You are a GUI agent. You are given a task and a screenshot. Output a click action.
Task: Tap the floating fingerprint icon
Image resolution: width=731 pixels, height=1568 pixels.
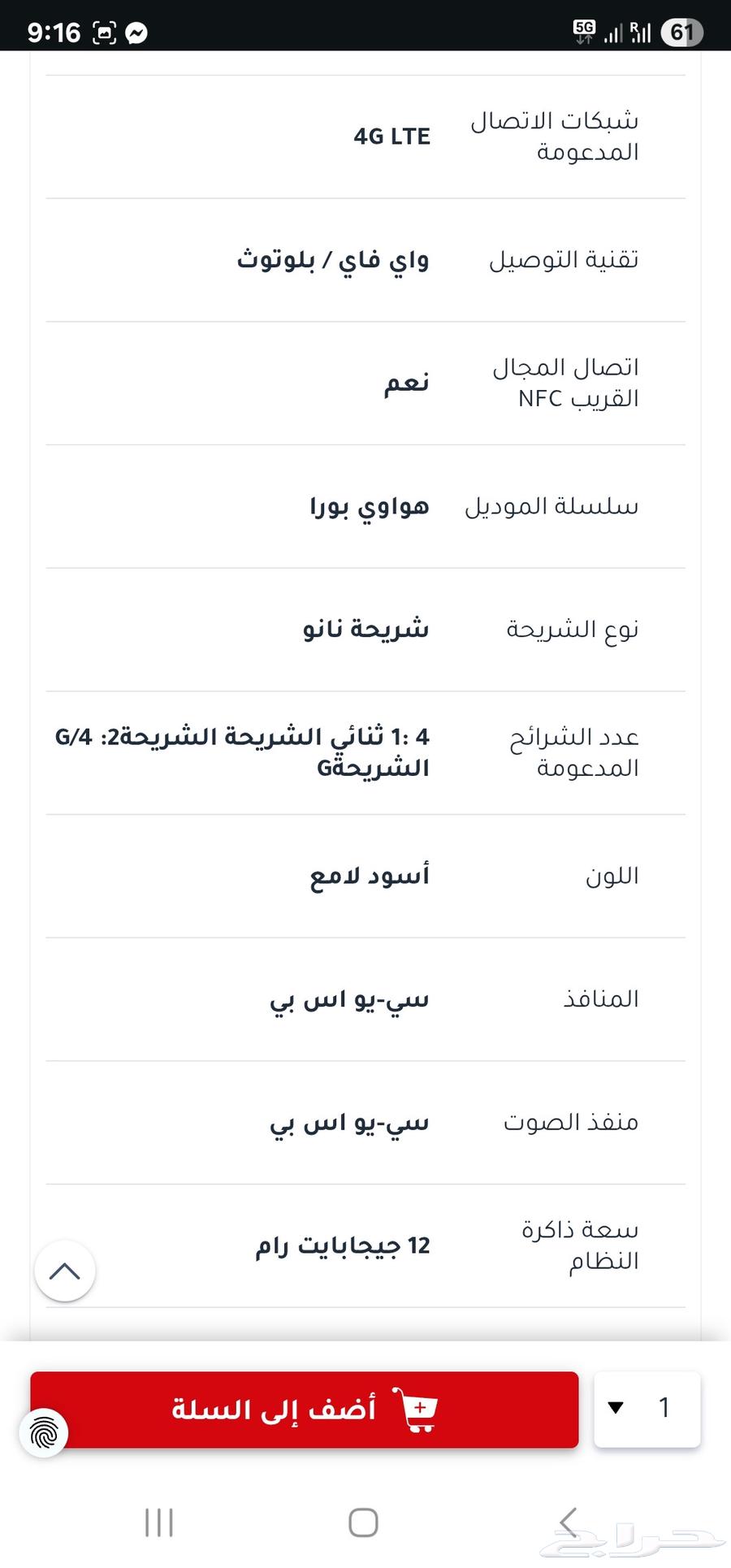point(44,1434)
